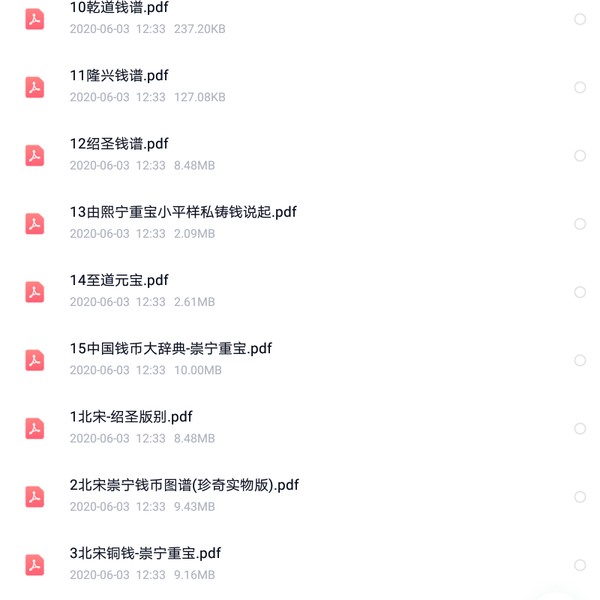
Task: Mark 14至道元宝.pdf as selected
Action: tap(580, 292)
